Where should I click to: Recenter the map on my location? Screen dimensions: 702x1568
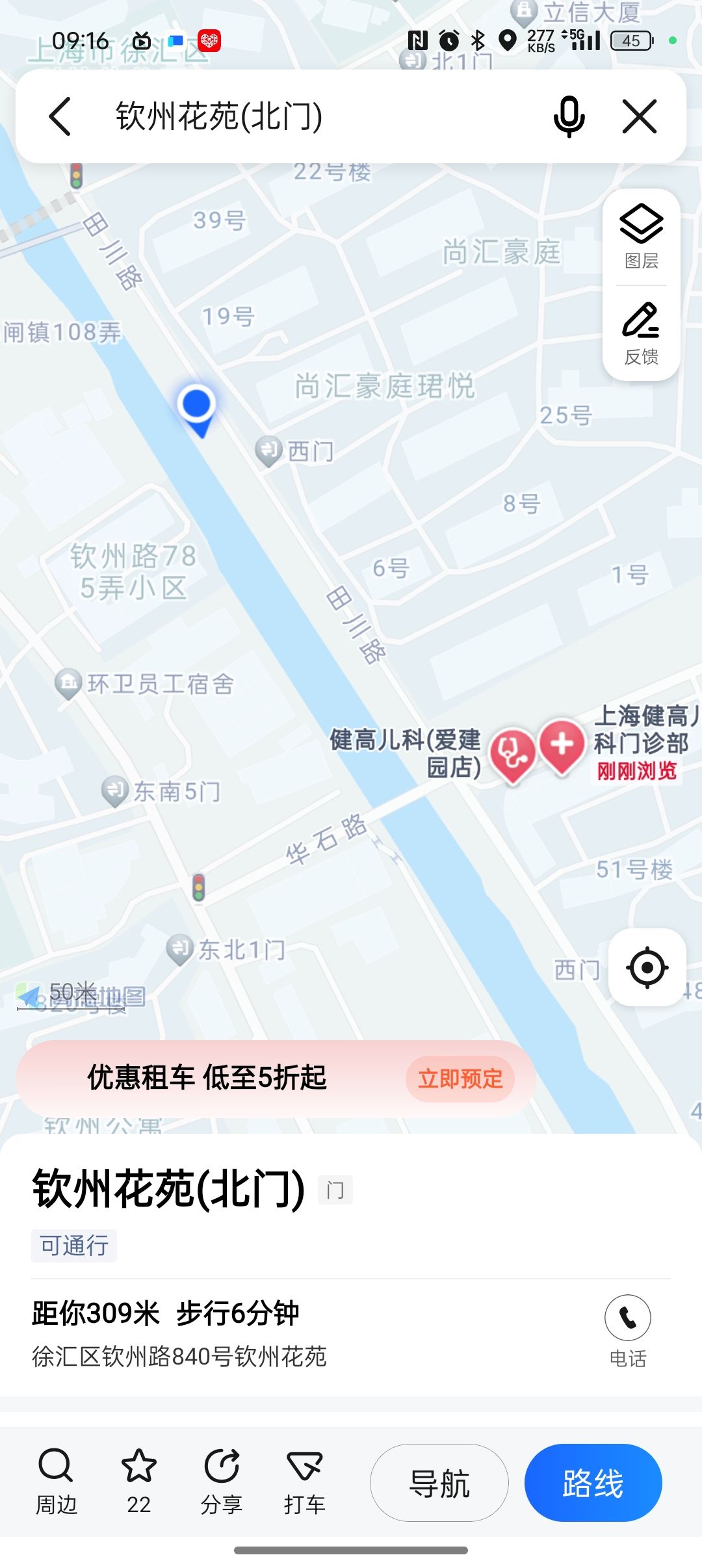pos(647,968)
